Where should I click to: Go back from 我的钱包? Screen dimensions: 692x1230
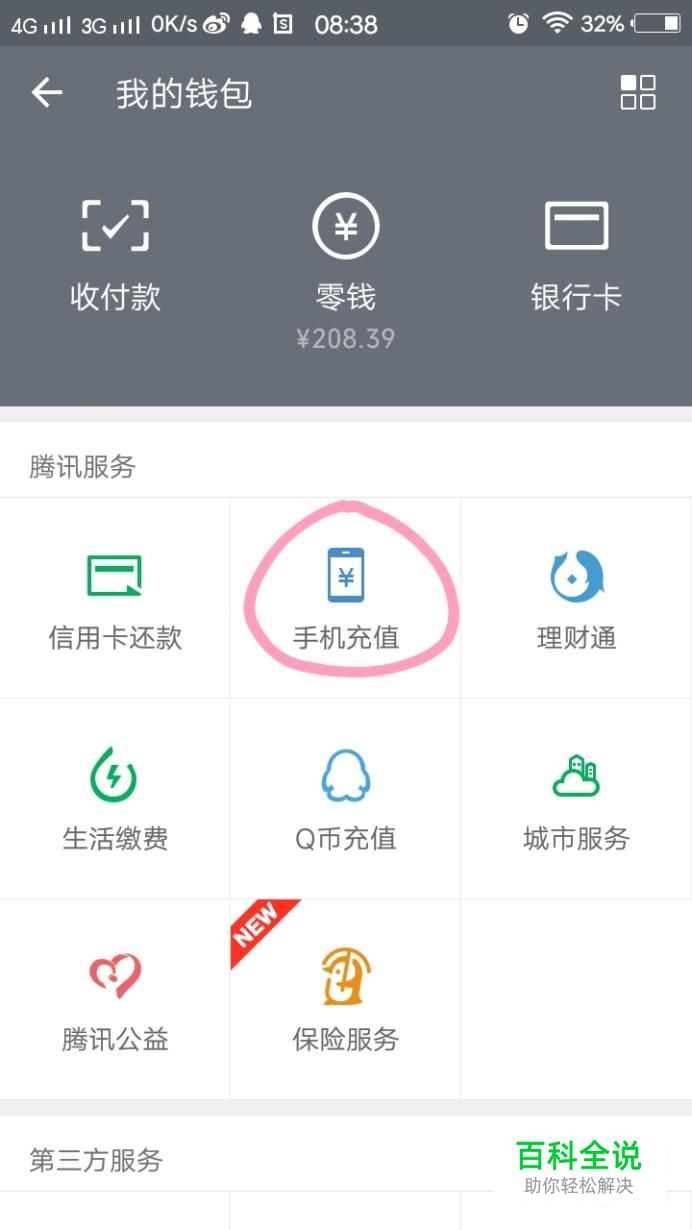tap(47, 93)
